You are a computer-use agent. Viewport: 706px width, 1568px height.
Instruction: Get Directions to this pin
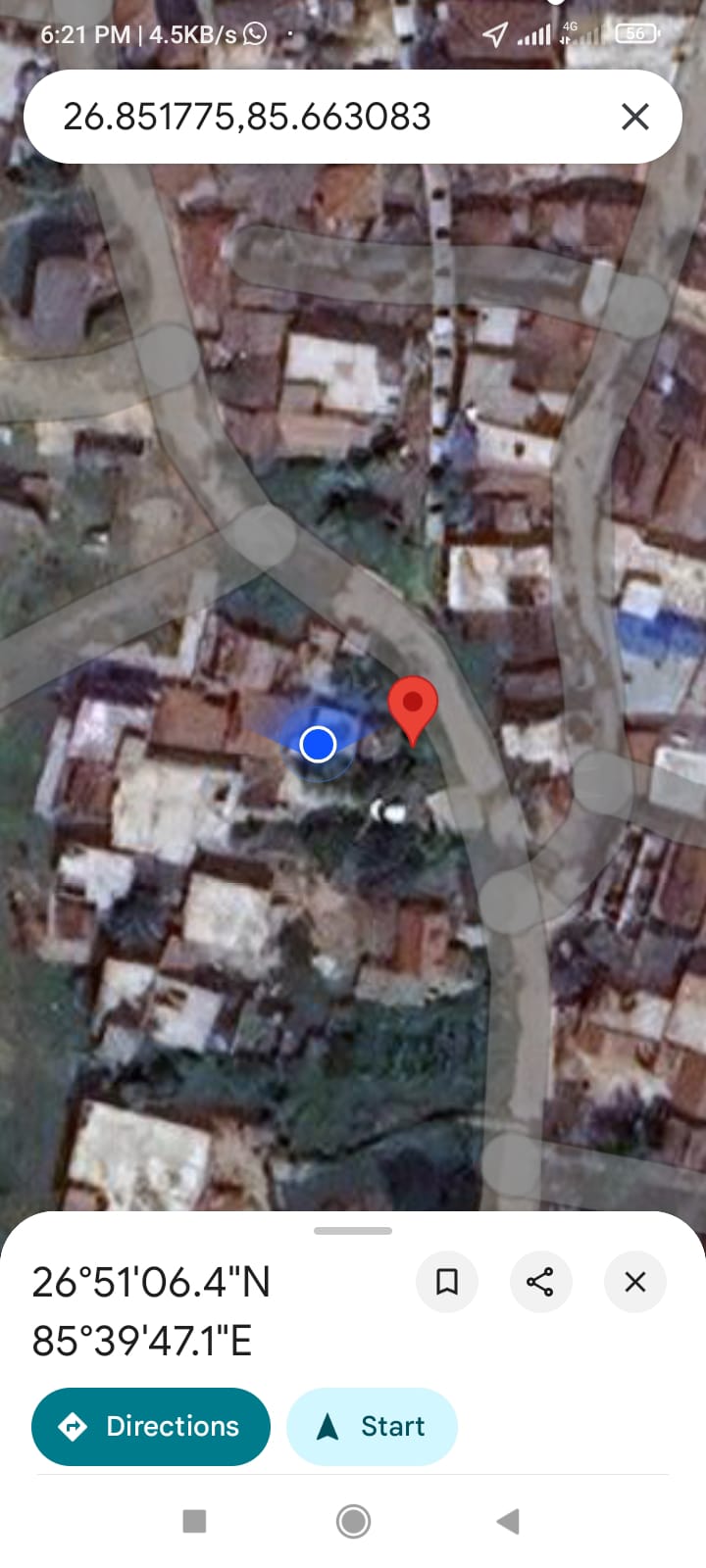tap(151, 1427)
